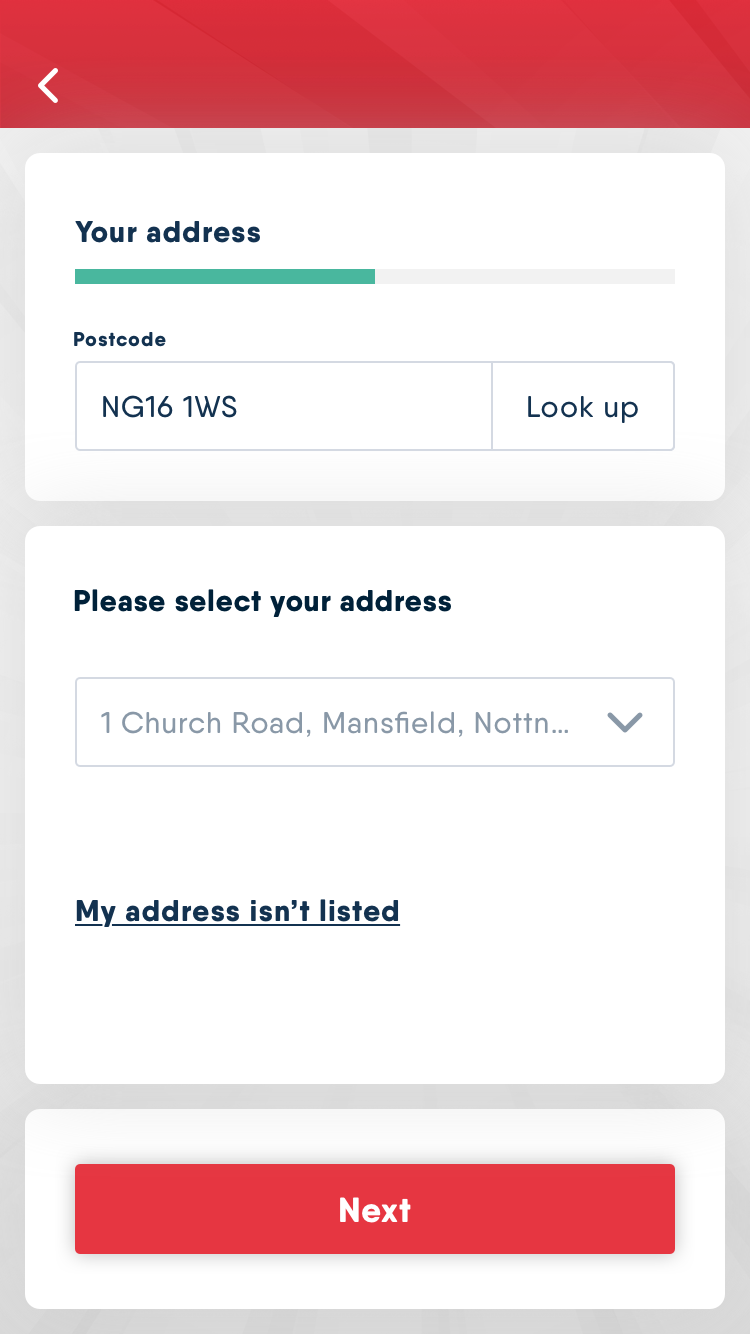Tap the Look up button
Screen dimensions: 750x1334
582,407
